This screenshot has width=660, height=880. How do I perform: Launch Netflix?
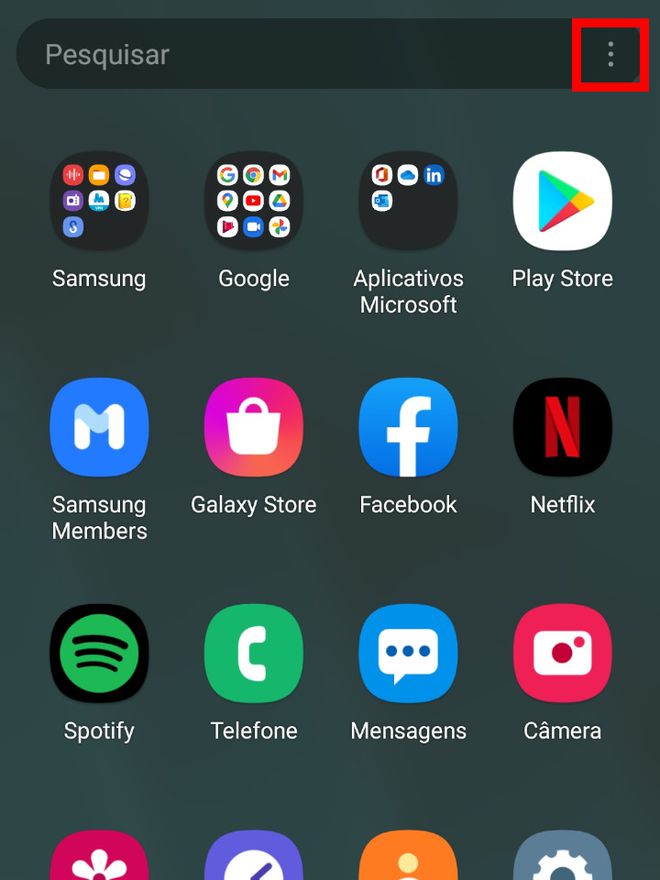tap(562, 427)
